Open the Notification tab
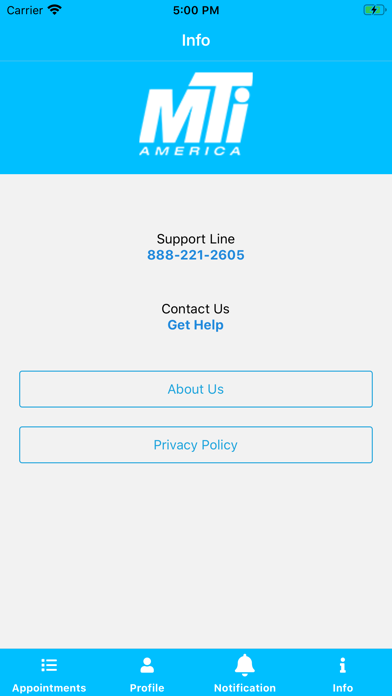 tap(245, 674)
